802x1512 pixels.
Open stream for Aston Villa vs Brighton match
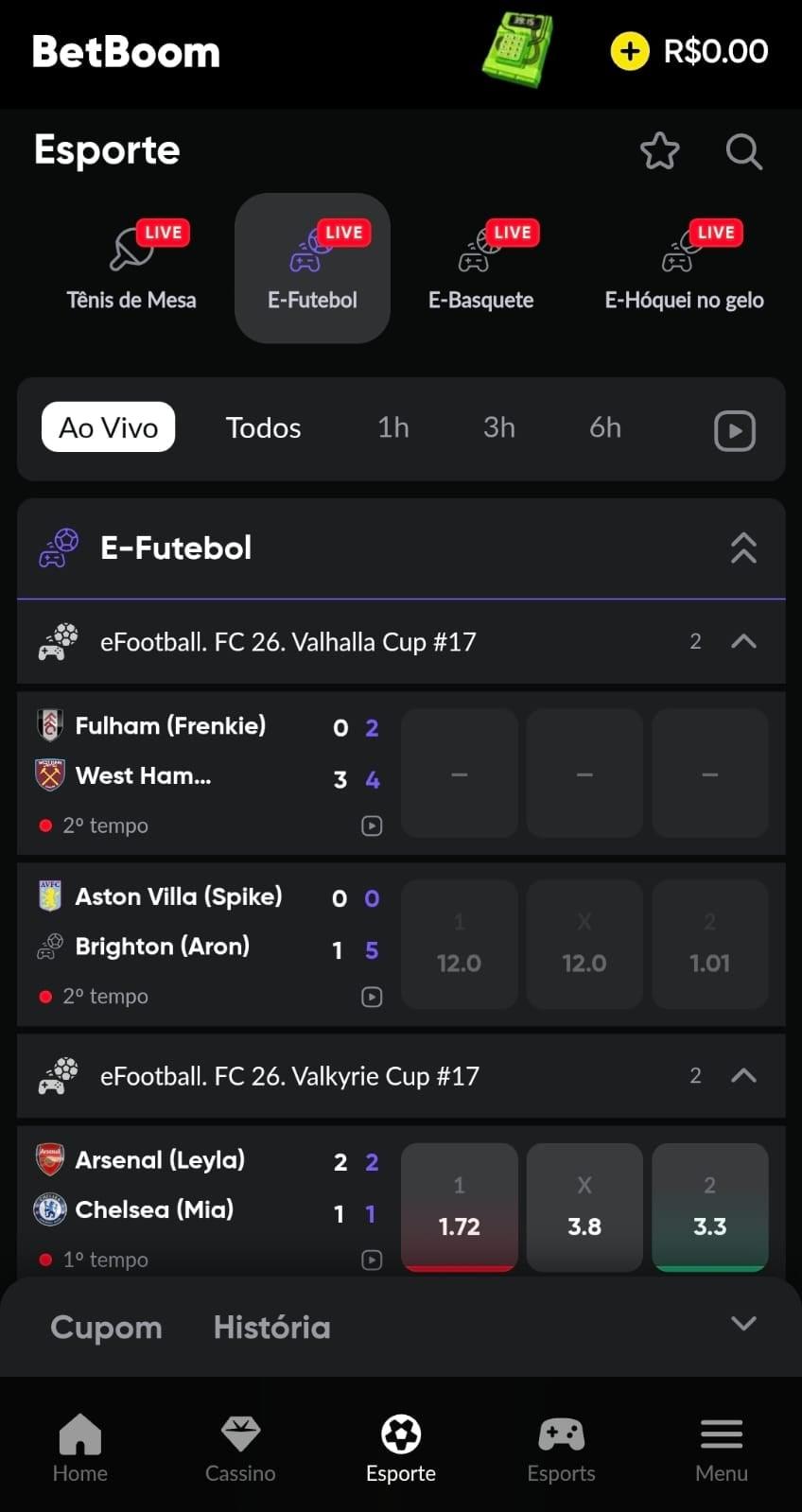(372, 997)
